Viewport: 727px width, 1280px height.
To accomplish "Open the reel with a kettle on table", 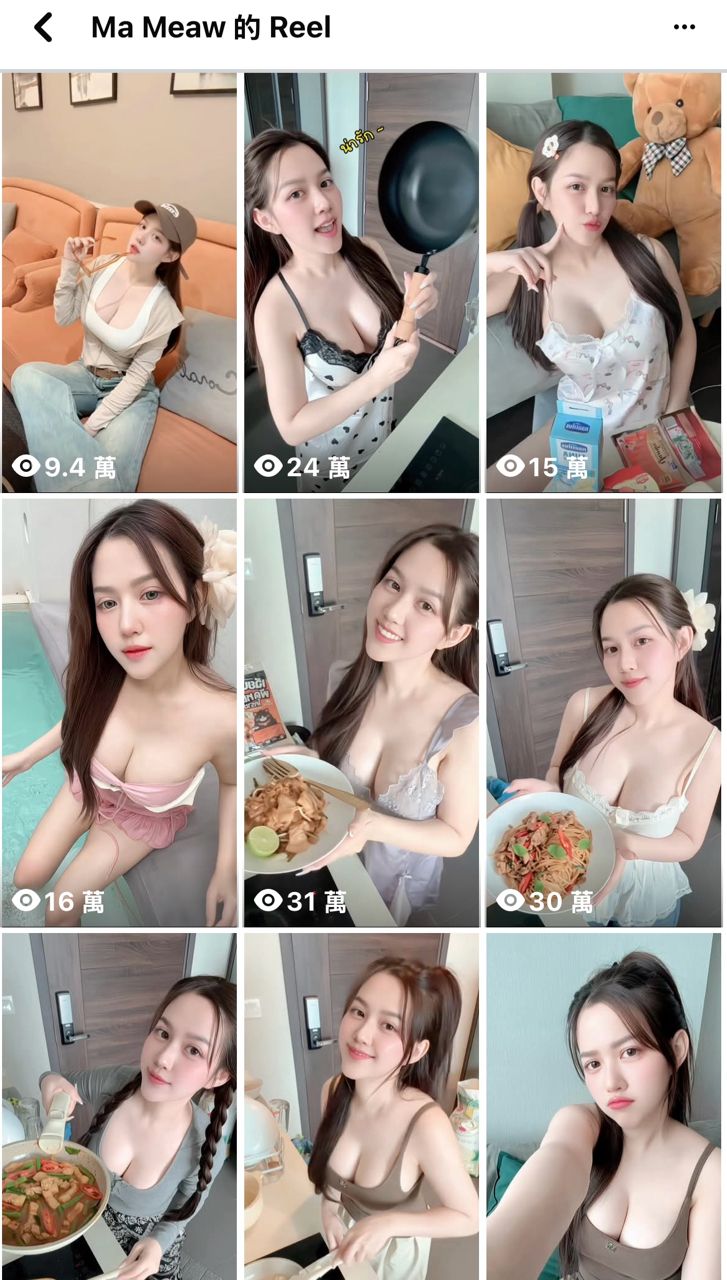I will coord(361,1105).
